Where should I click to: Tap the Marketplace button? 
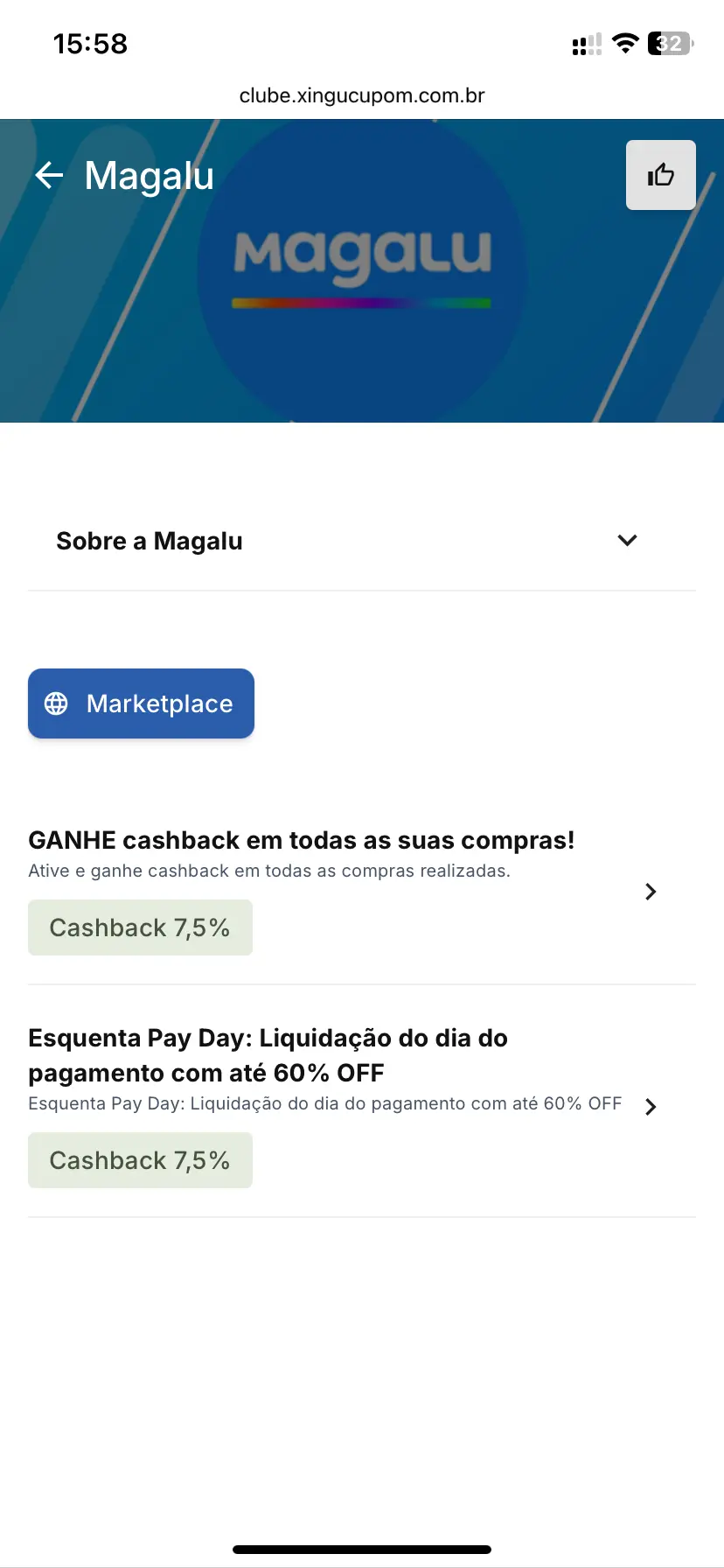tap(141, 703)
